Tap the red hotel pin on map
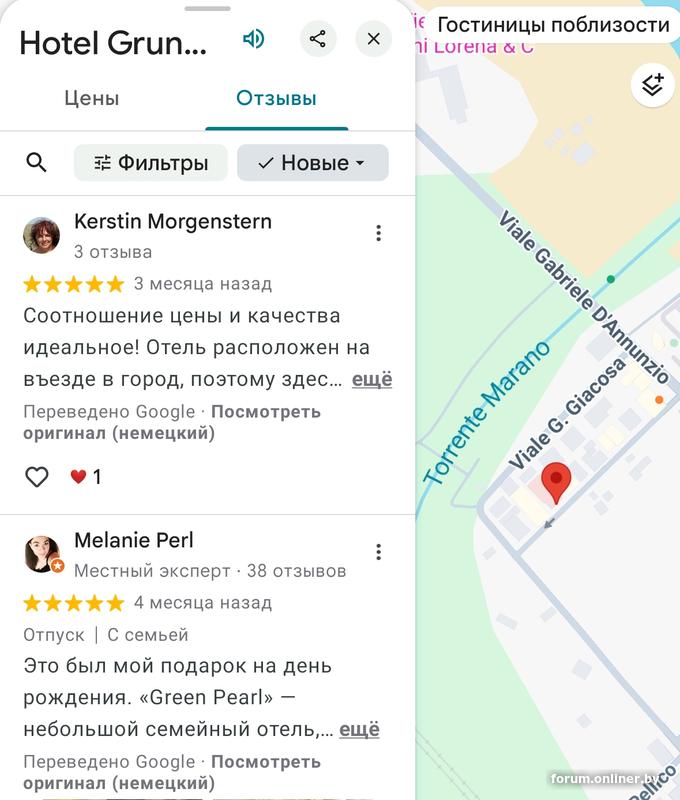Image resolution: width=680 pixels, height=800 pixels. pyautogui.click(x=555, y=482)
